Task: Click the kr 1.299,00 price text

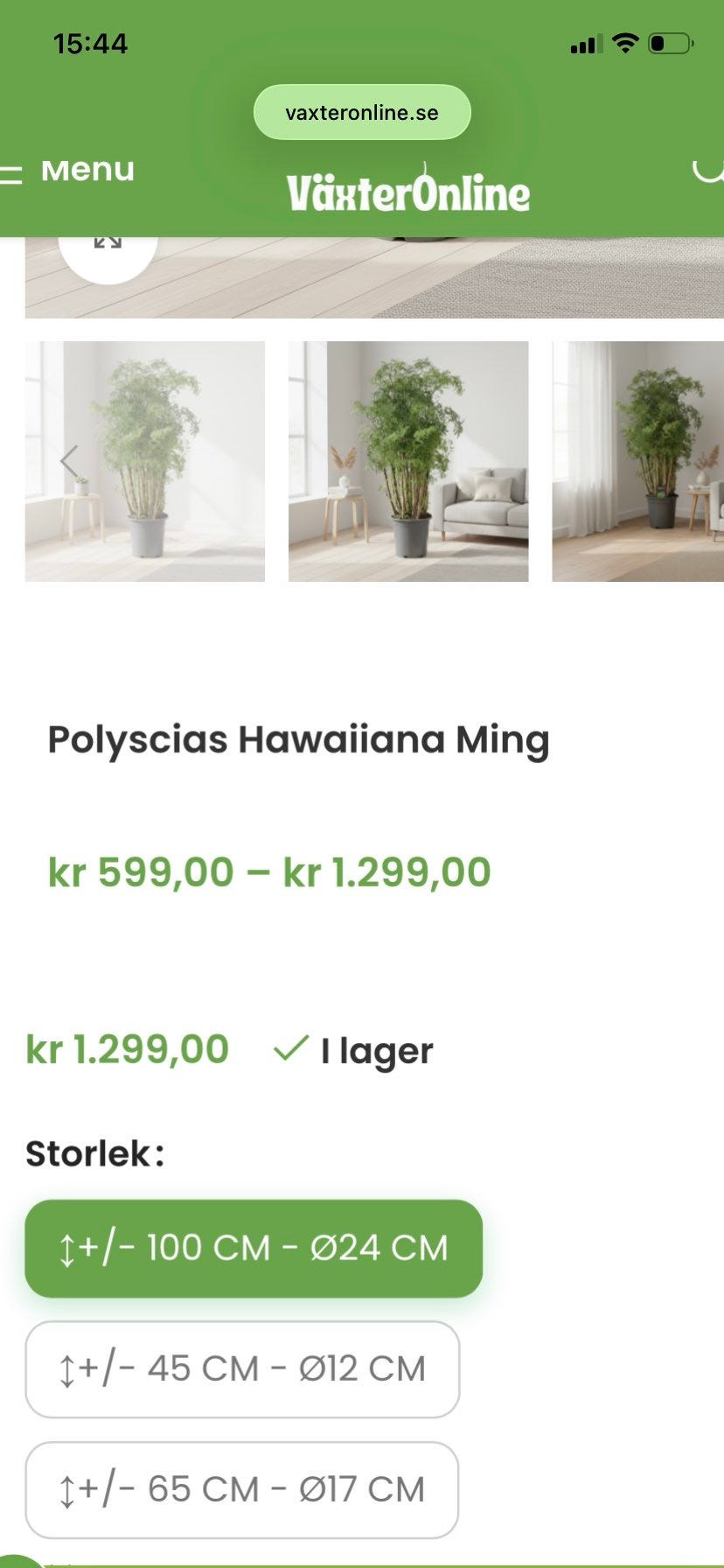Action: 126,1049
